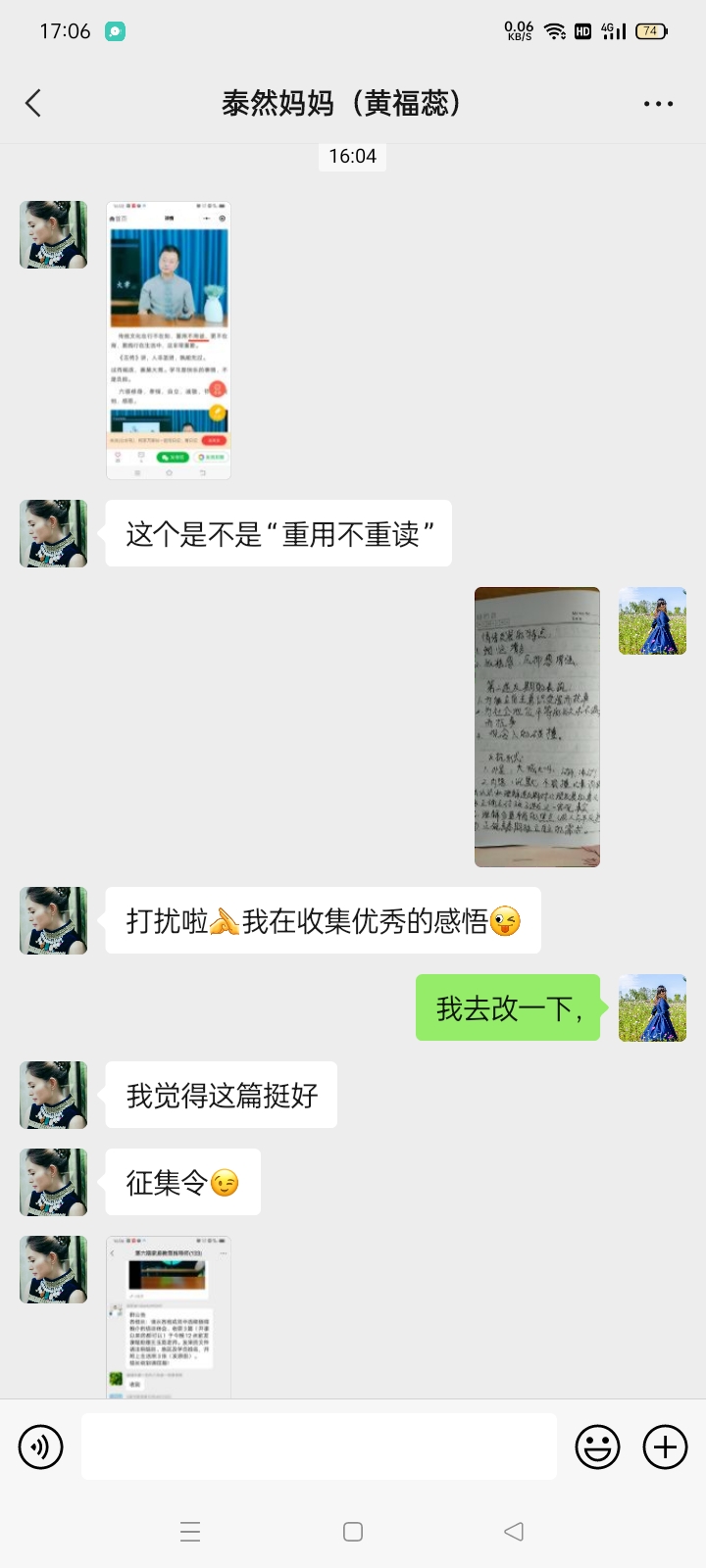Tap 泰然妈妈's avatar beside her message
Image resolution: width=706 pixels, height=1568 pixels.
pos(53,920)
